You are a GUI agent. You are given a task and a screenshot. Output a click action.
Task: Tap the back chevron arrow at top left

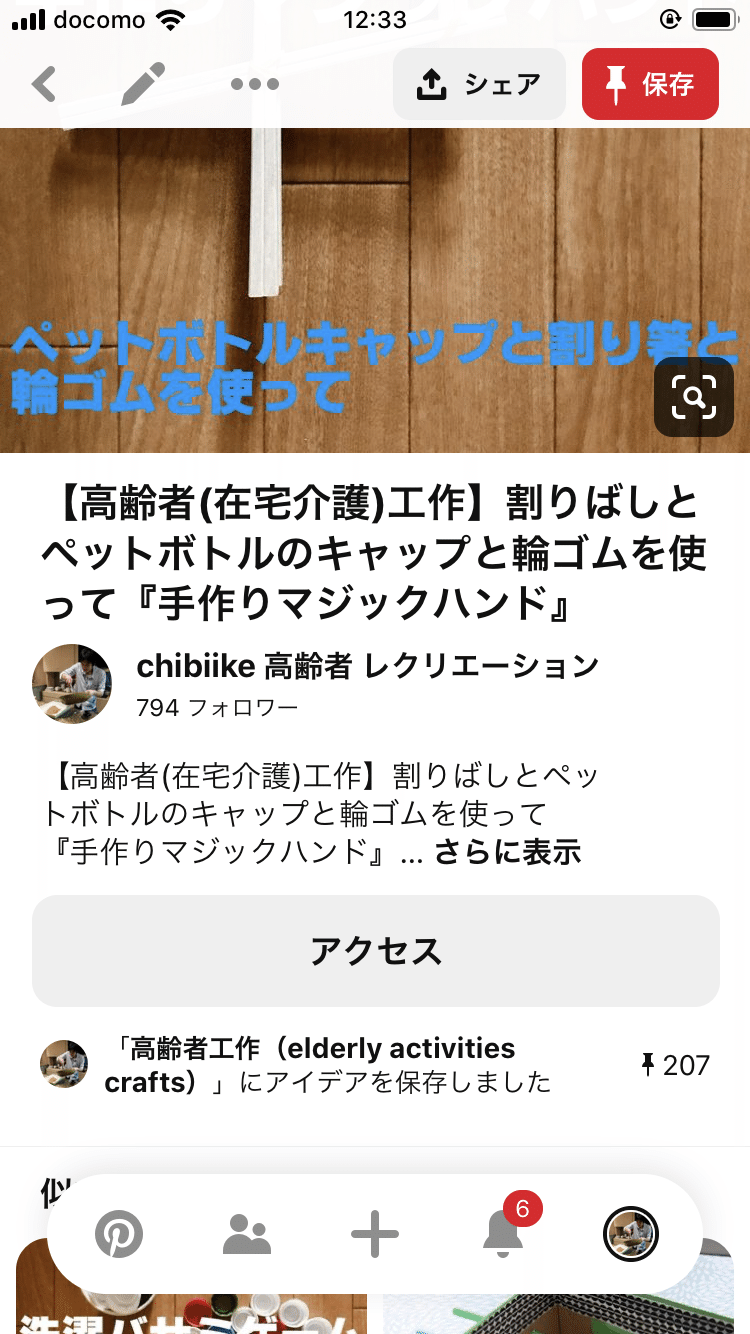(43, 84)
